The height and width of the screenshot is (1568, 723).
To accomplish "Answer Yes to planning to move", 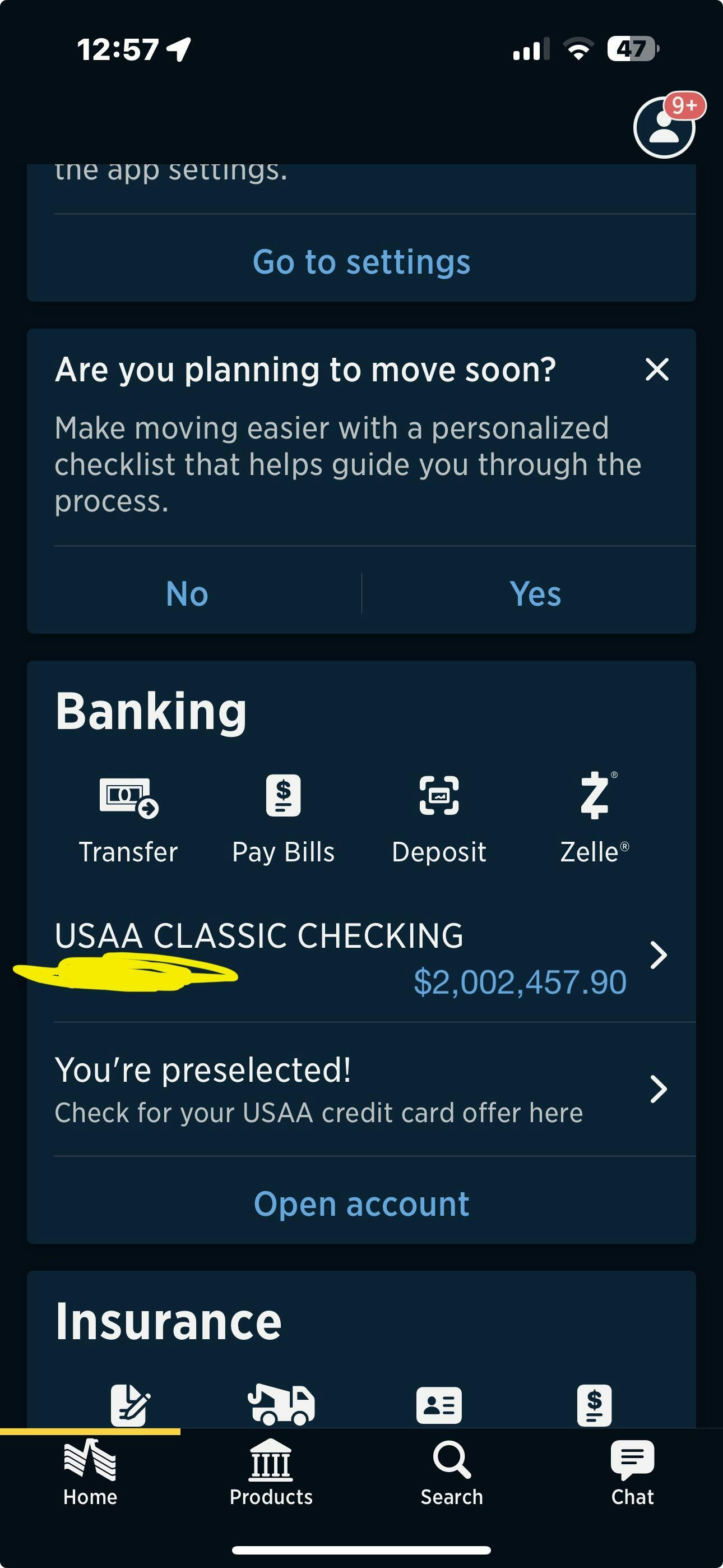I will [x=536, y=593].
